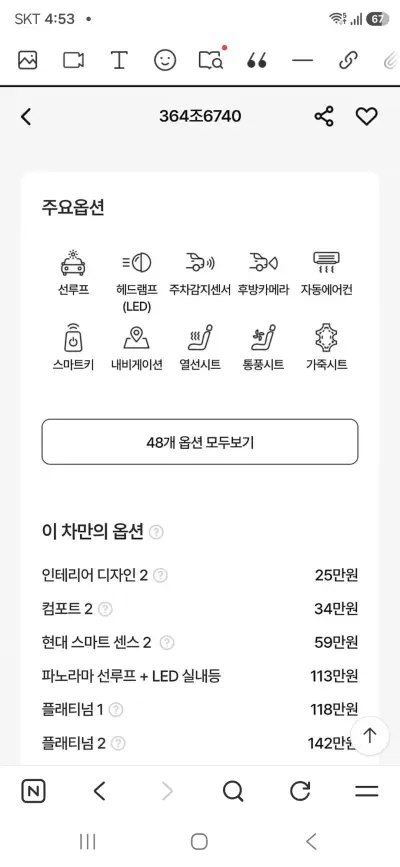The image size is (400, 867).
Task: Open help icon next to 현대 스마트 센스 2
Action: 167,643
